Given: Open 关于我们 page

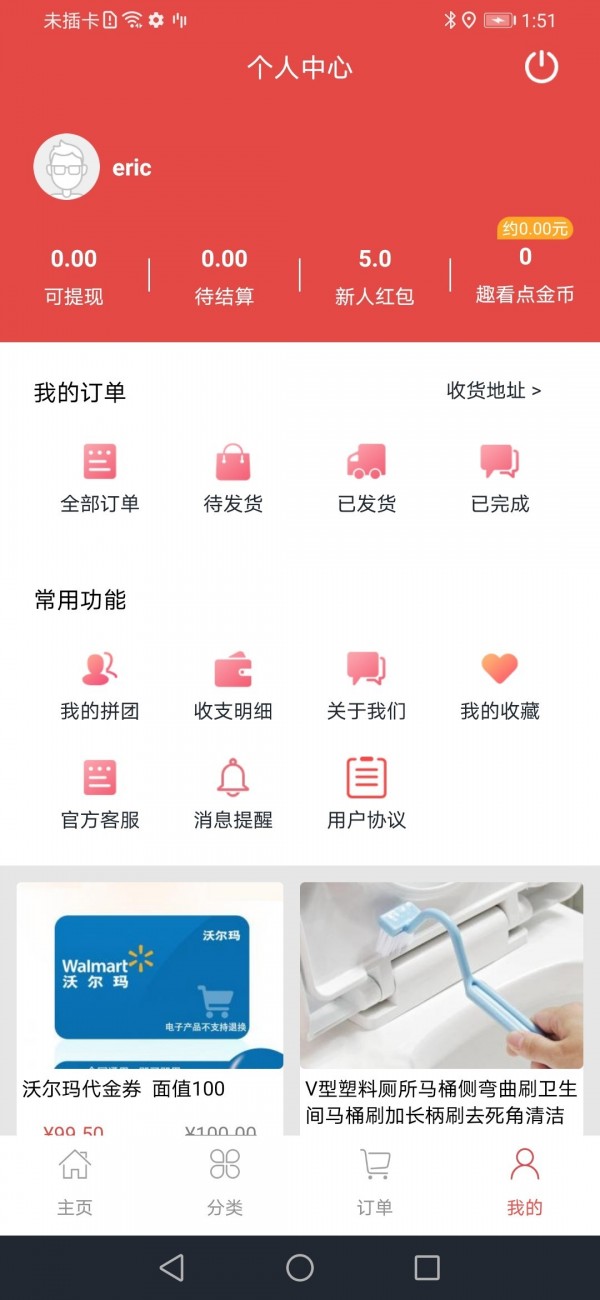Looking at the screenshot, I should [x=366, y=686].
